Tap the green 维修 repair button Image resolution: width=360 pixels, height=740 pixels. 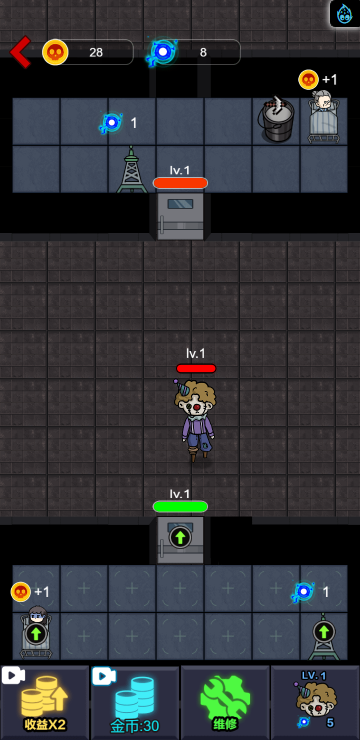click(x=225, y=702)
